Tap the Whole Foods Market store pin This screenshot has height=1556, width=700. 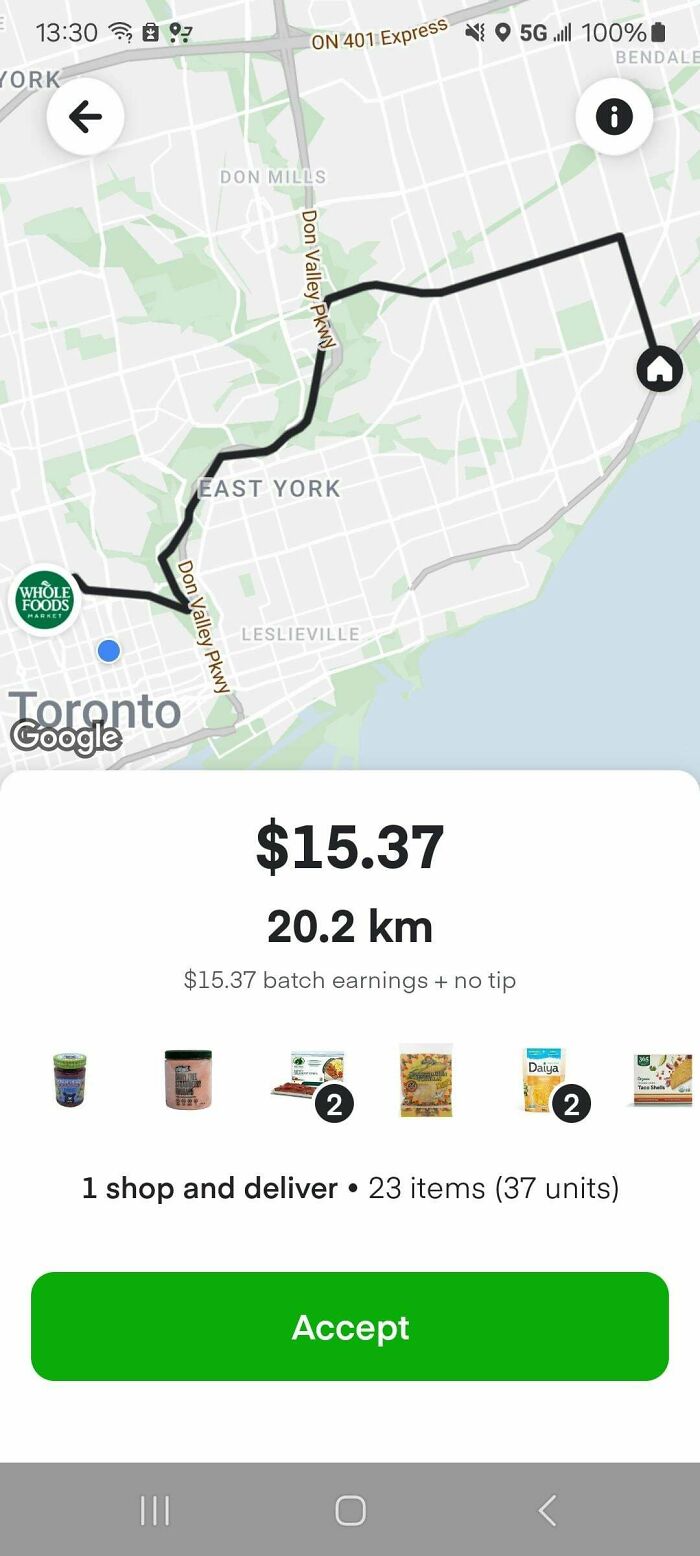click(45, 600)
